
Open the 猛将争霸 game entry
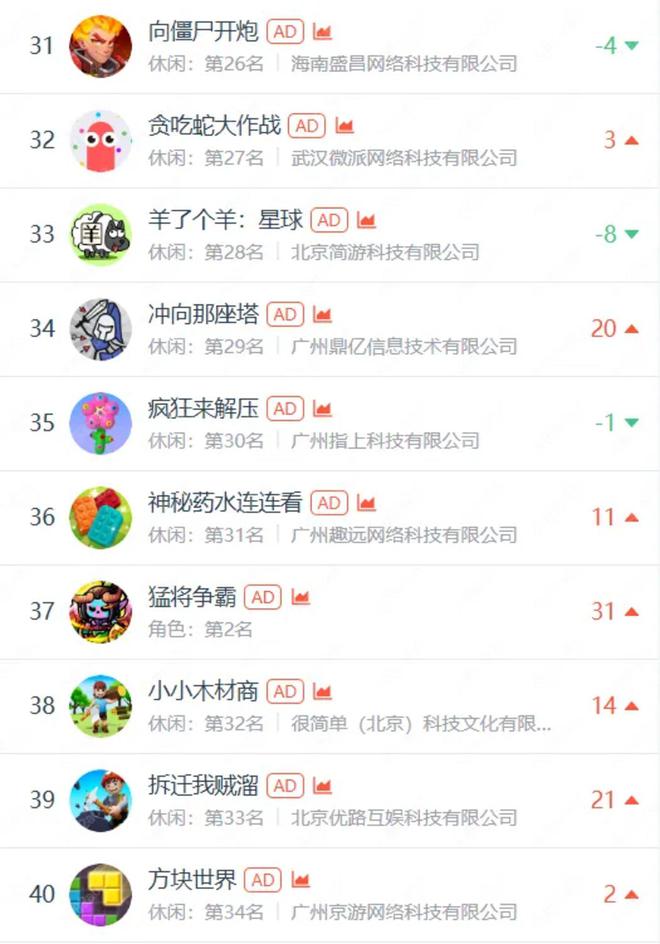pos(192,597)
